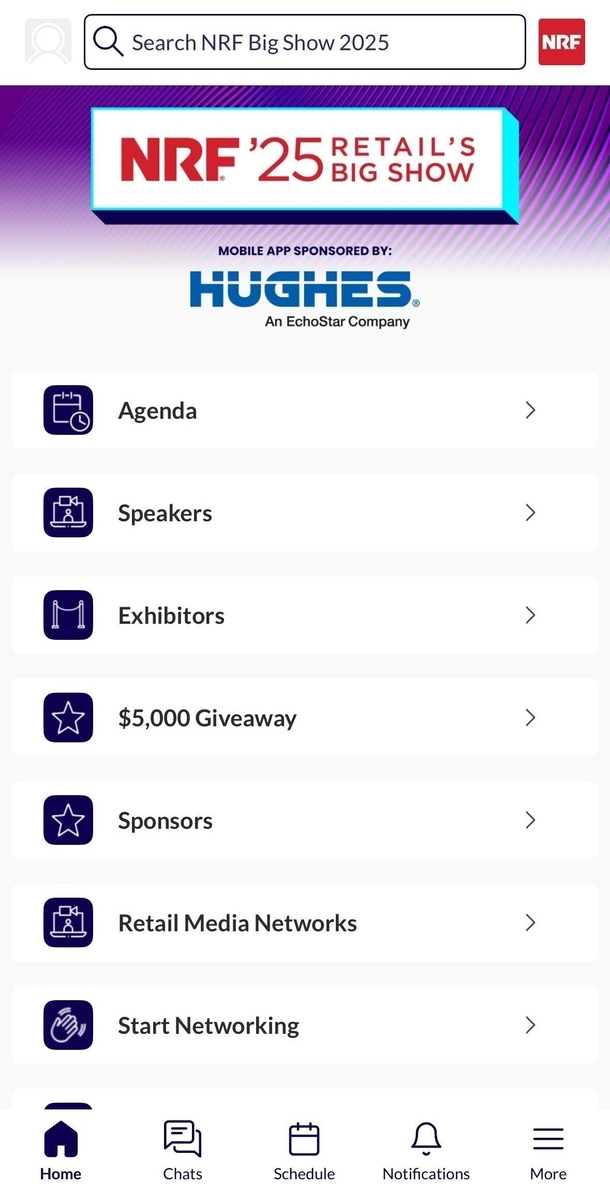The height and width of the screenshot is (1200, 610).
Task: Tap the Search NRF Big Show 2025 field
Action: click(x=305, y=42)
